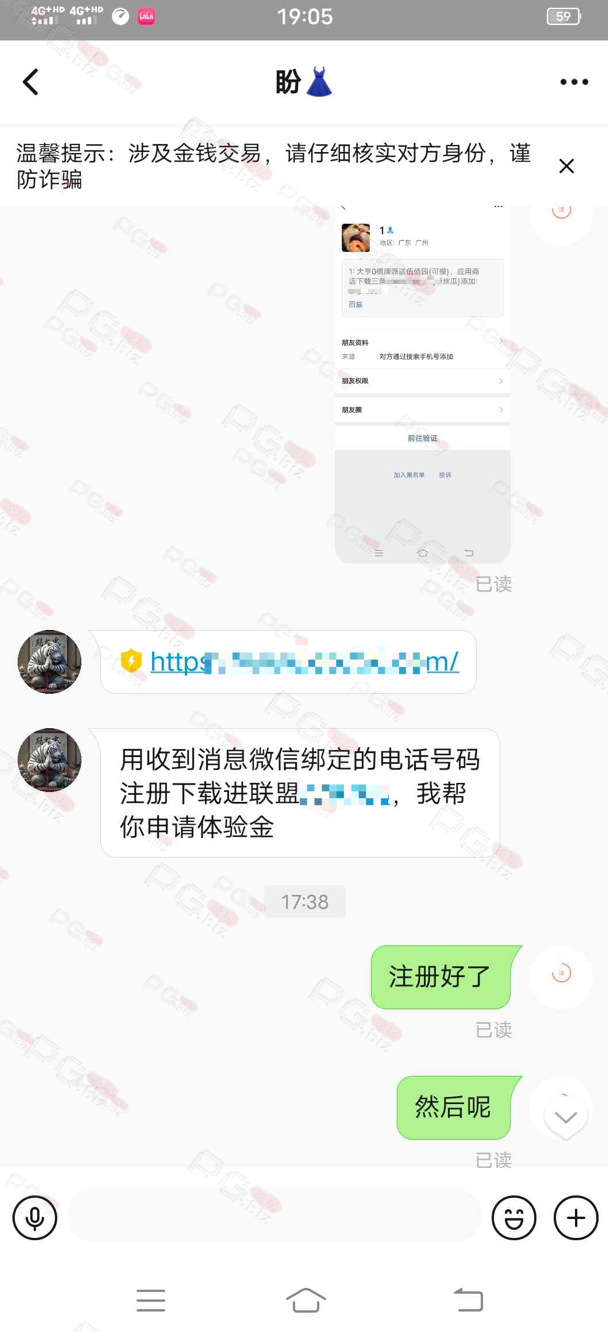
Task: Open the emoji picker
Action: point(514,1218)
